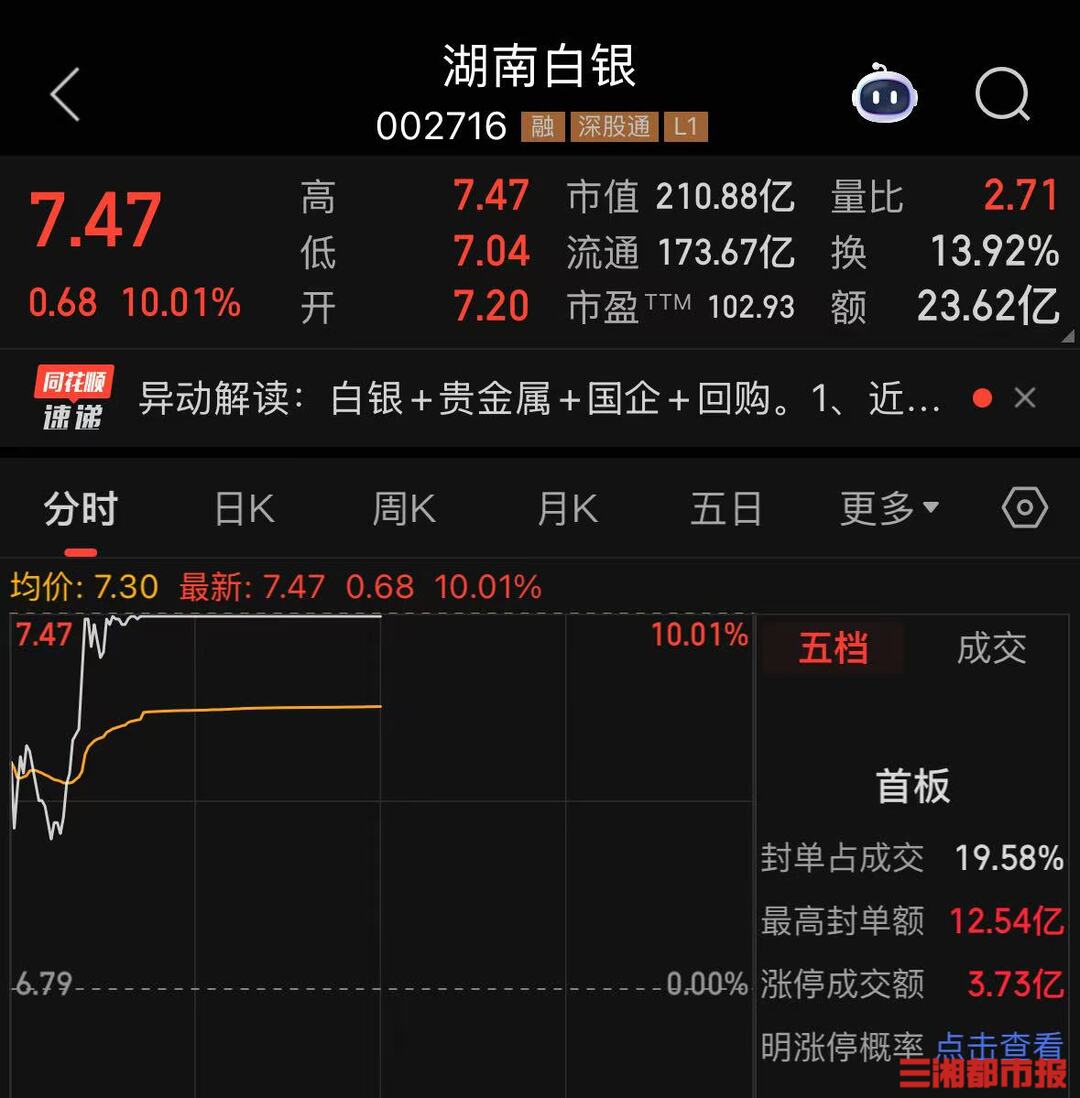Image resolution: width=1080 pixels, height=1098 pixels.
Task: Expand the 更多 chart options dropdown
Action: pos(889,510)
